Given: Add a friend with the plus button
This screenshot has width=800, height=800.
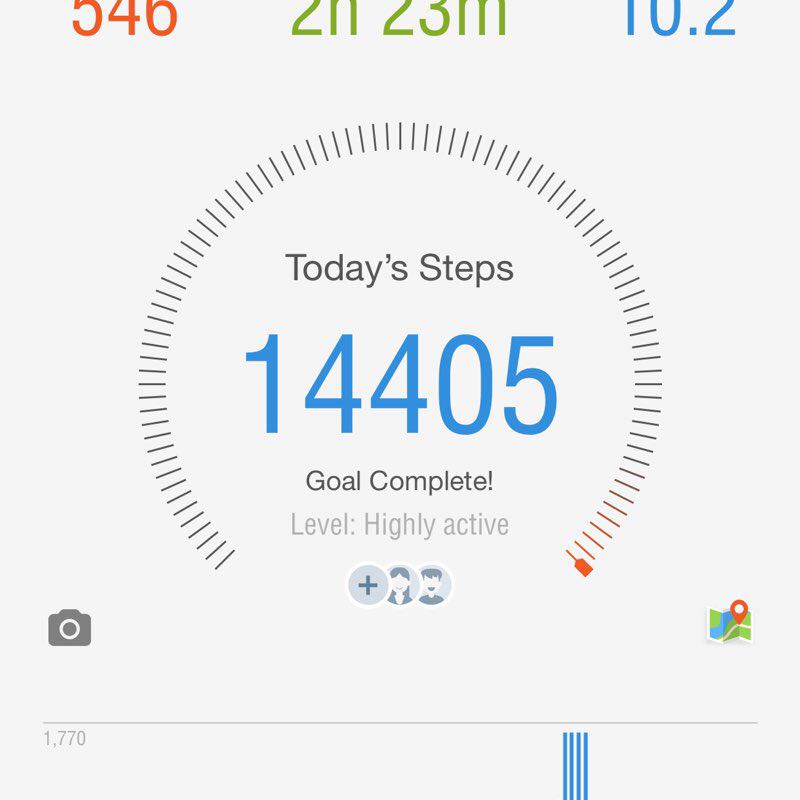Looking at the screenshot, I should [368, 585].
